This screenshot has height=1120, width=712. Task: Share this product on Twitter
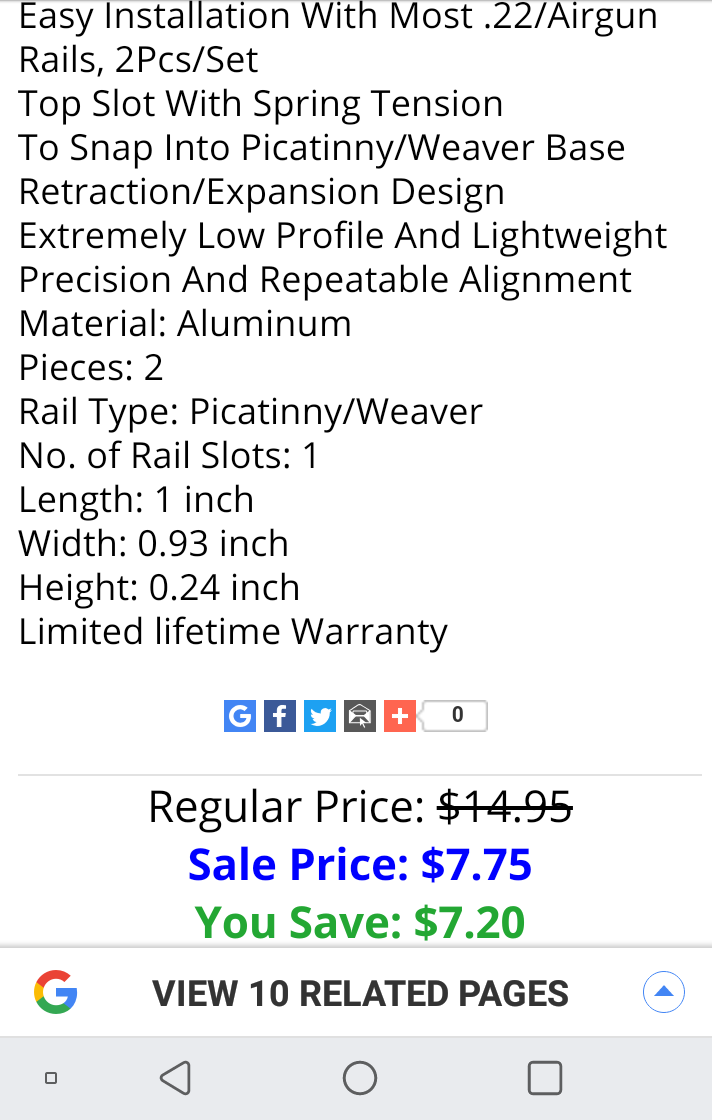[320, 716]
